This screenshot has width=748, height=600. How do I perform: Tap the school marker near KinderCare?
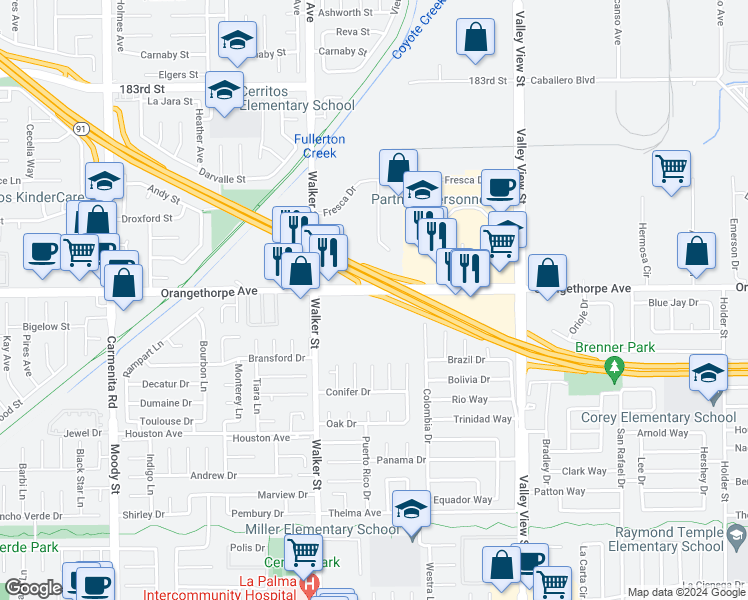coord(105,181)
